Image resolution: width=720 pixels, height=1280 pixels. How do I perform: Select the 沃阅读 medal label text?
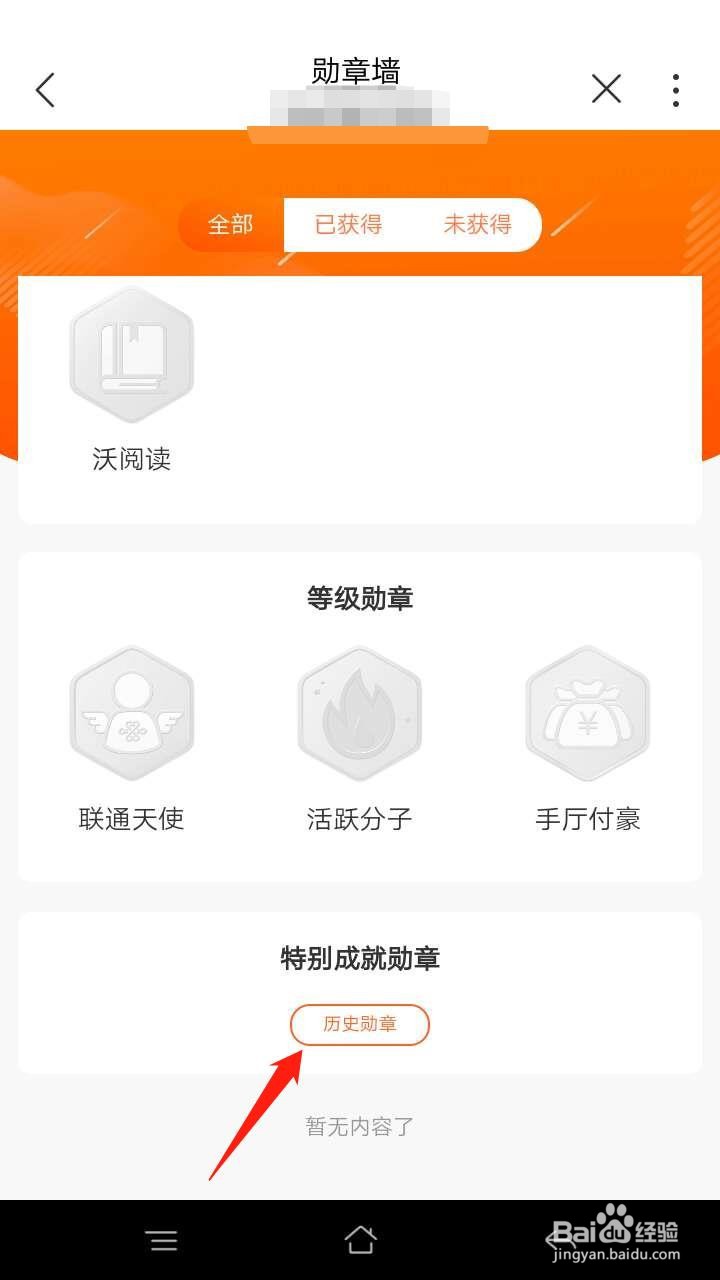[131, 459]
